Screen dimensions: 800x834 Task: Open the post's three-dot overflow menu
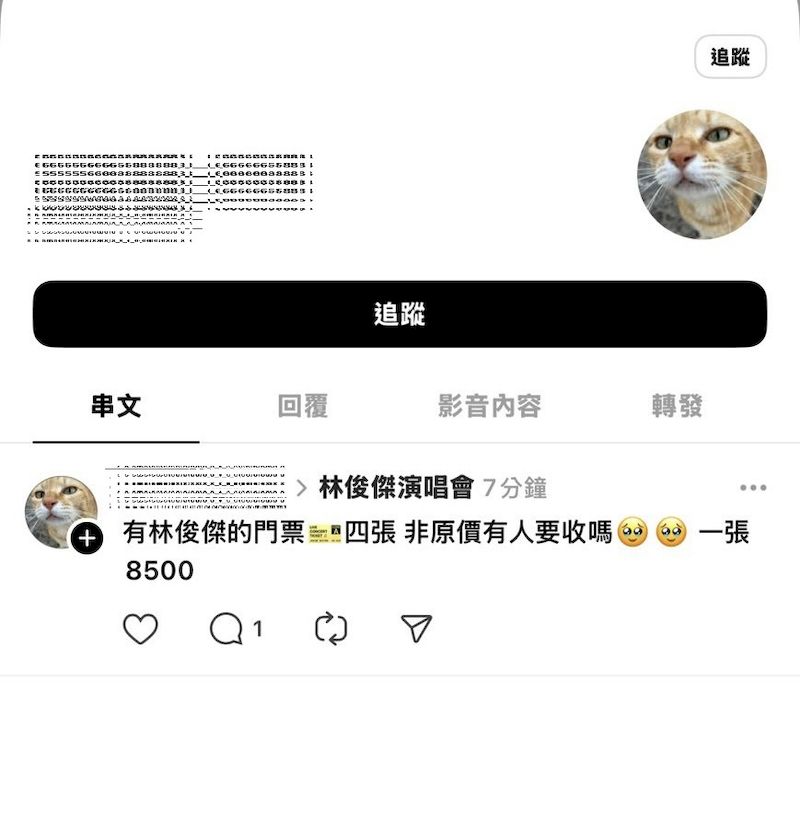(x=753, y=488)
